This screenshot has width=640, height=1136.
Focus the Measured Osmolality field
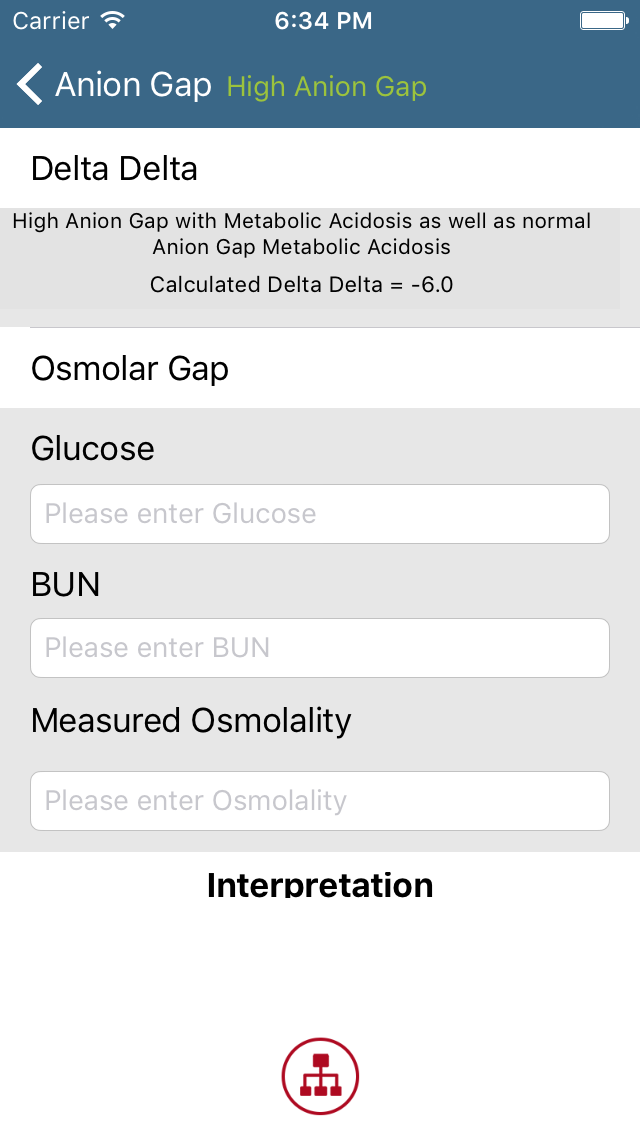(320, 801)
